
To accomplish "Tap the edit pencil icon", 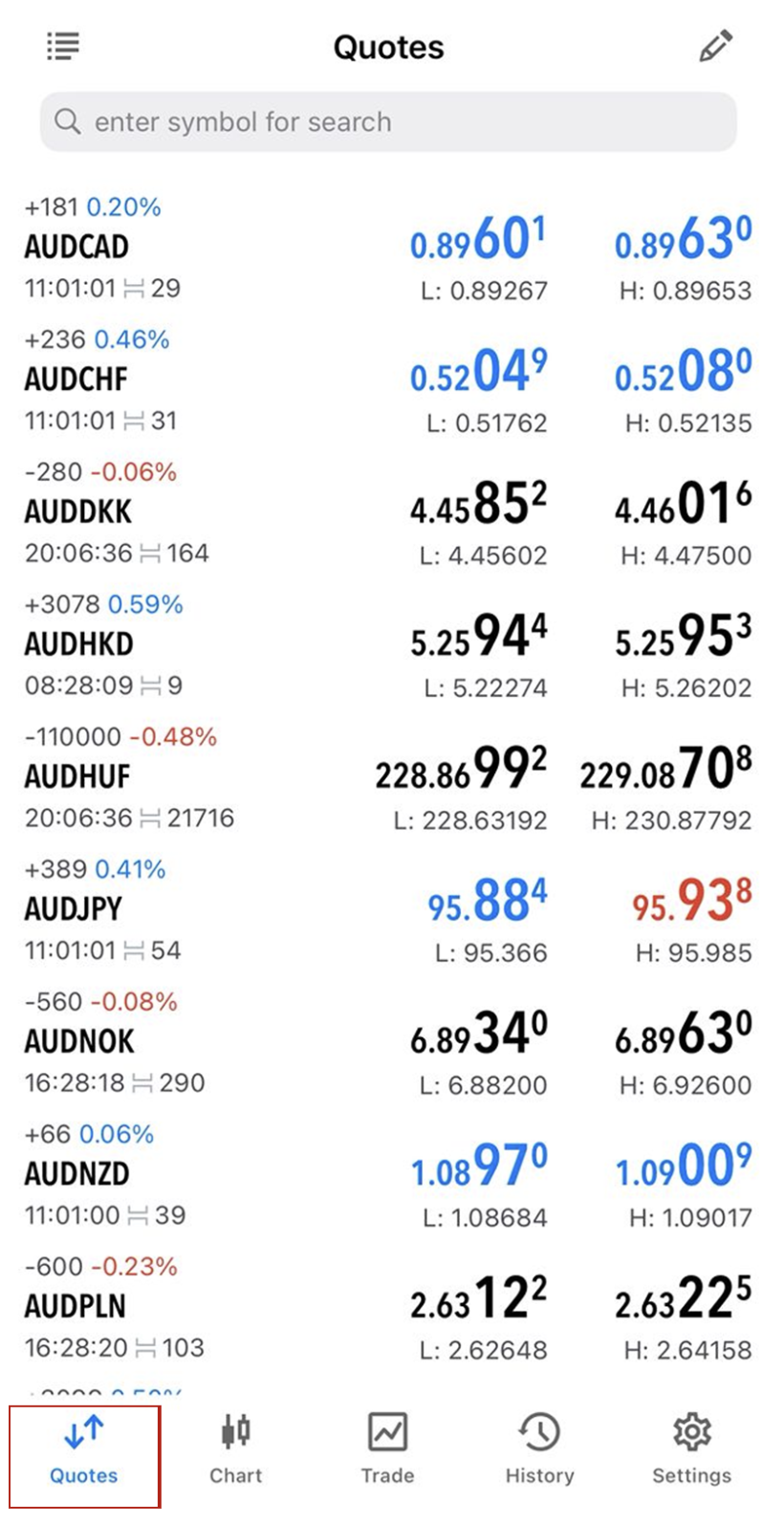I will 715,46.
